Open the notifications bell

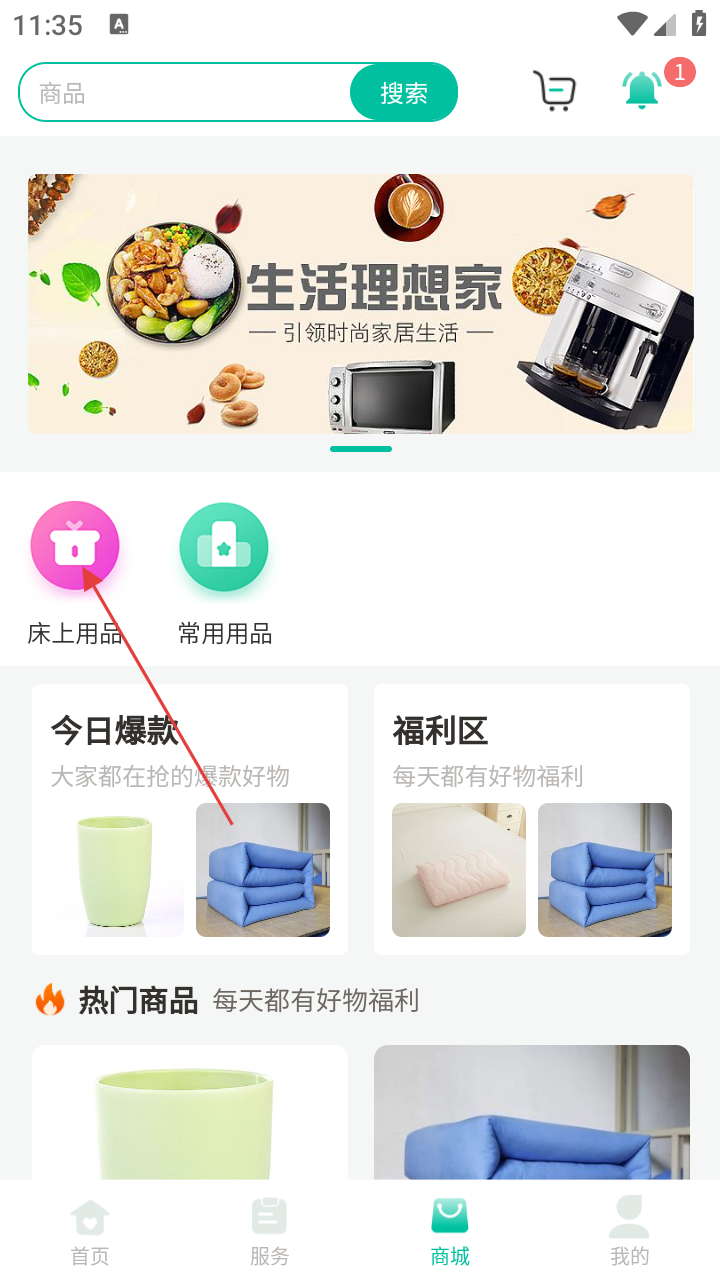(x=642, y=91)
